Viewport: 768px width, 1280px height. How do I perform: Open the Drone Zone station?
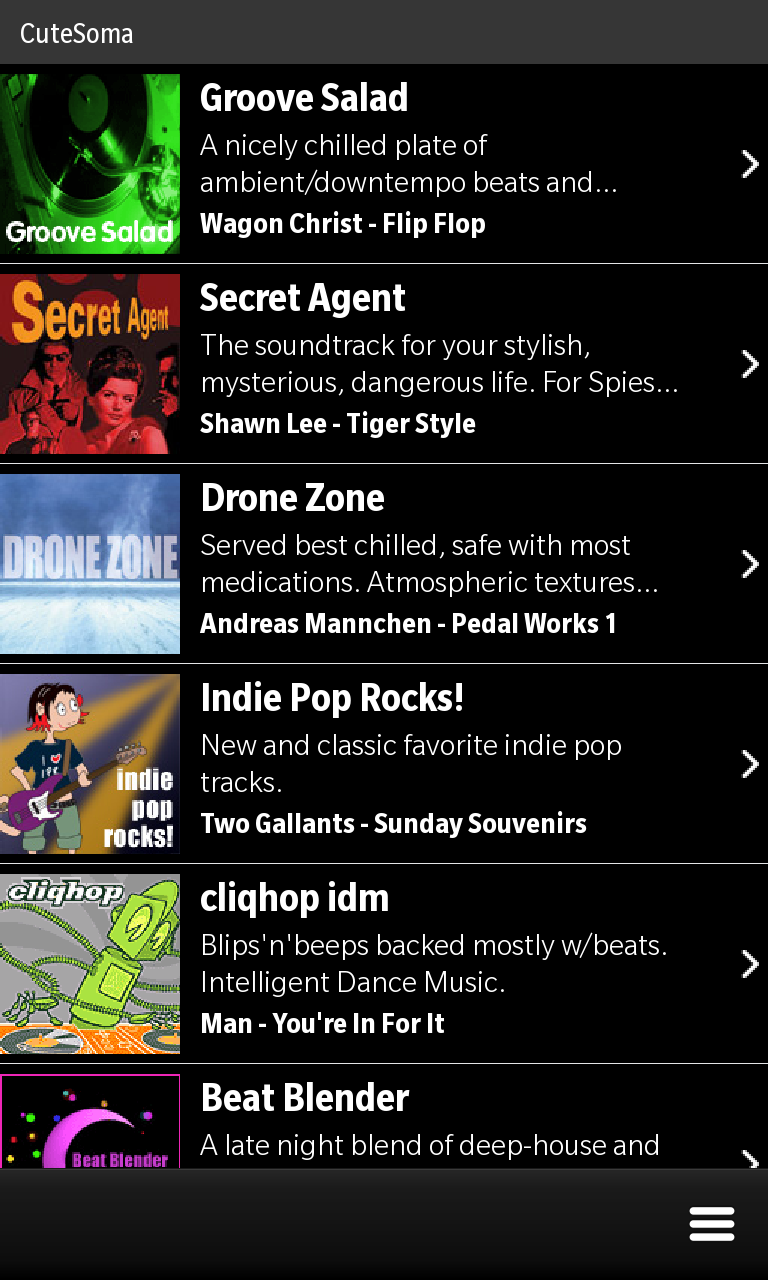384,564
